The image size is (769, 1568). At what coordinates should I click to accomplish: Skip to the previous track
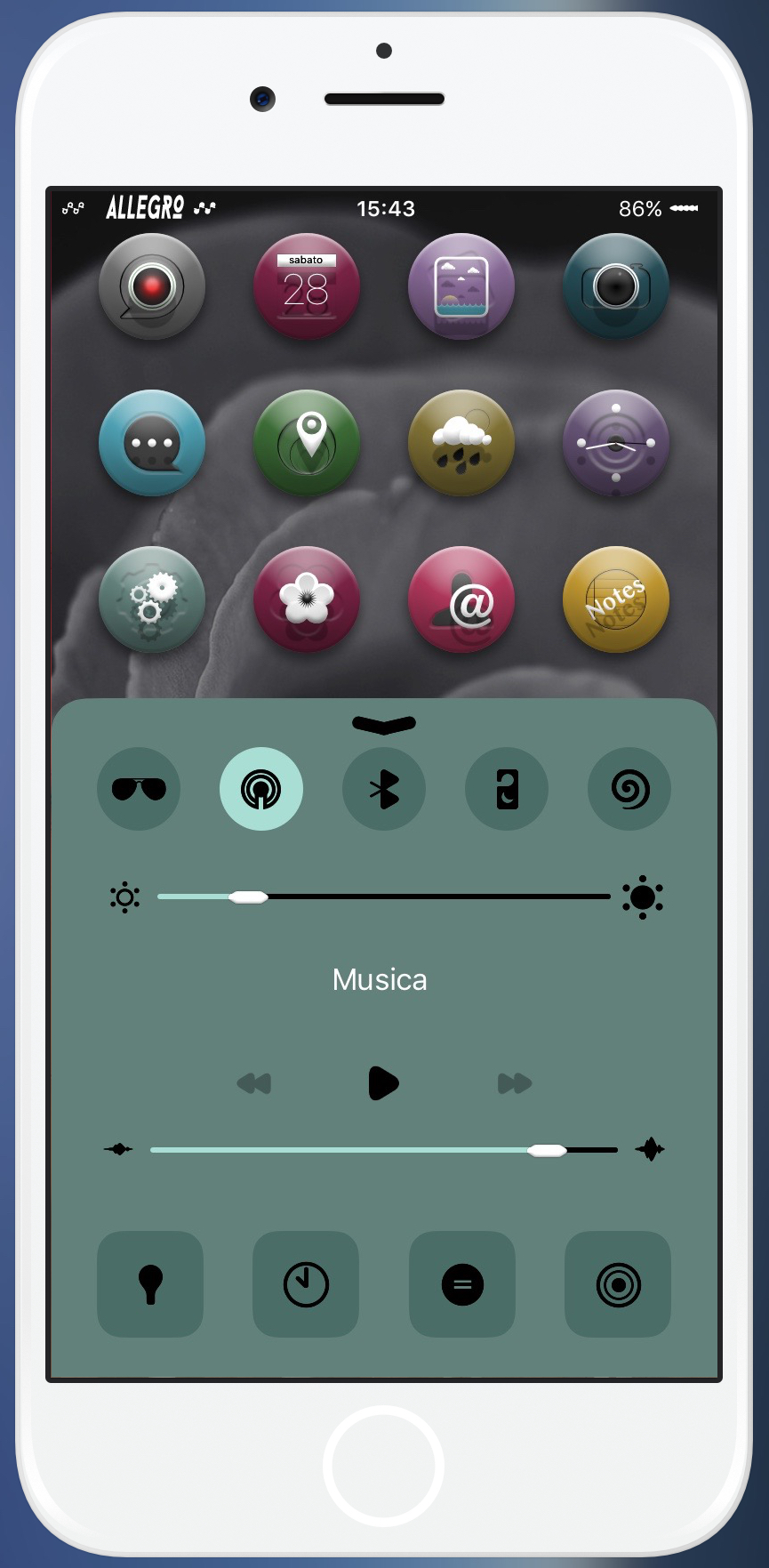pyautogui.click(x=254, y=1083)
